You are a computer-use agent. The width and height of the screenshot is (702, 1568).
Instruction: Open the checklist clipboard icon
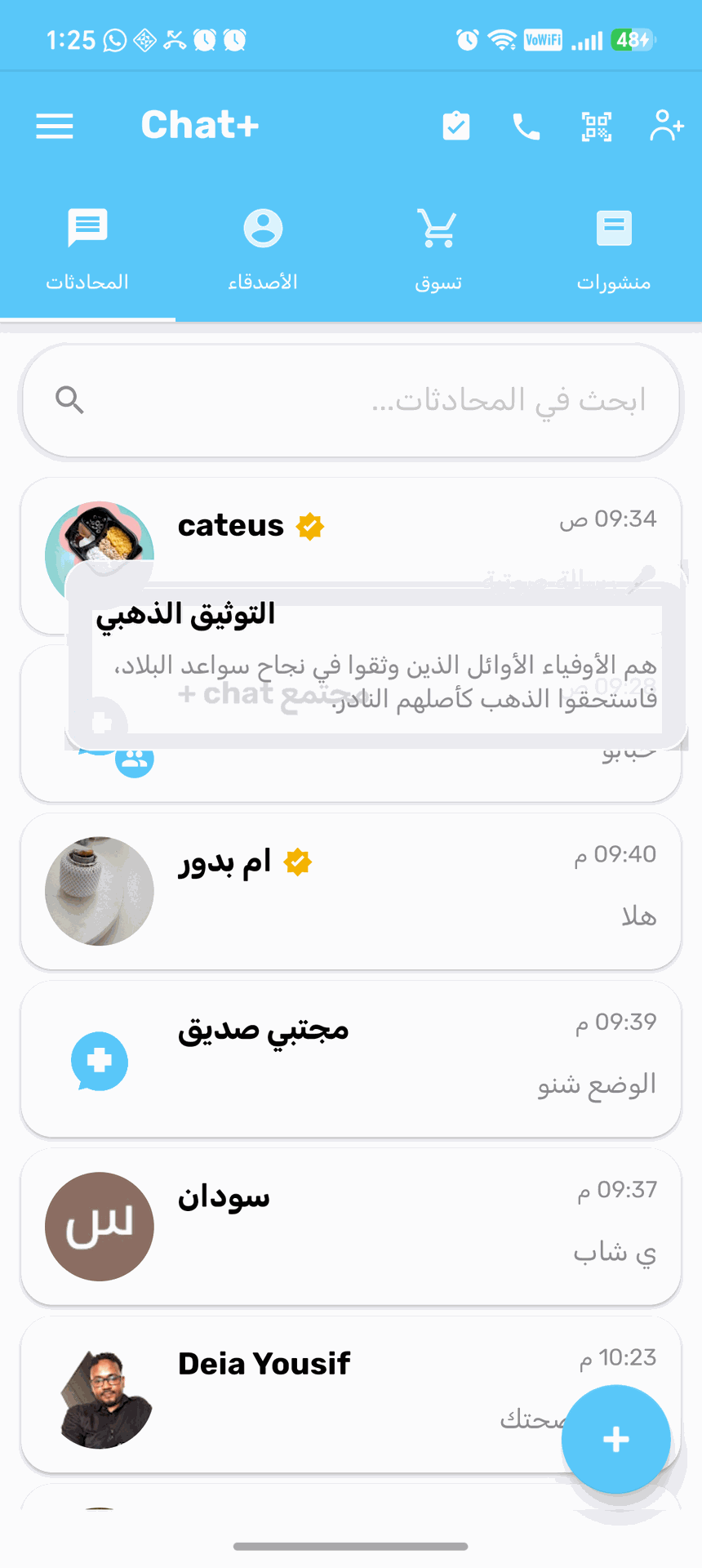(456, 126)
